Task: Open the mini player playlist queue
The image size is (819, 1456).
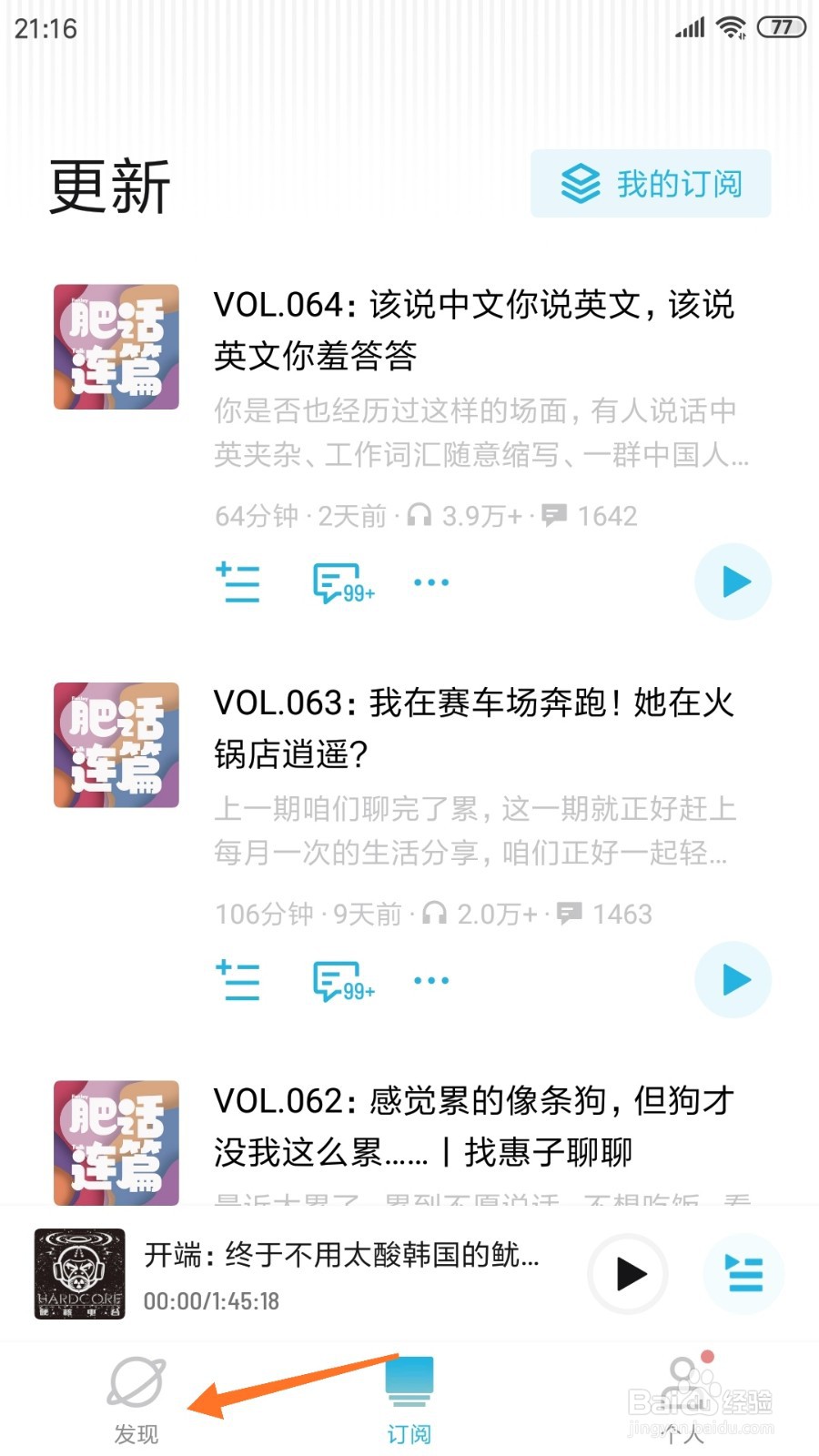Action: click(x=744, y=1275)
